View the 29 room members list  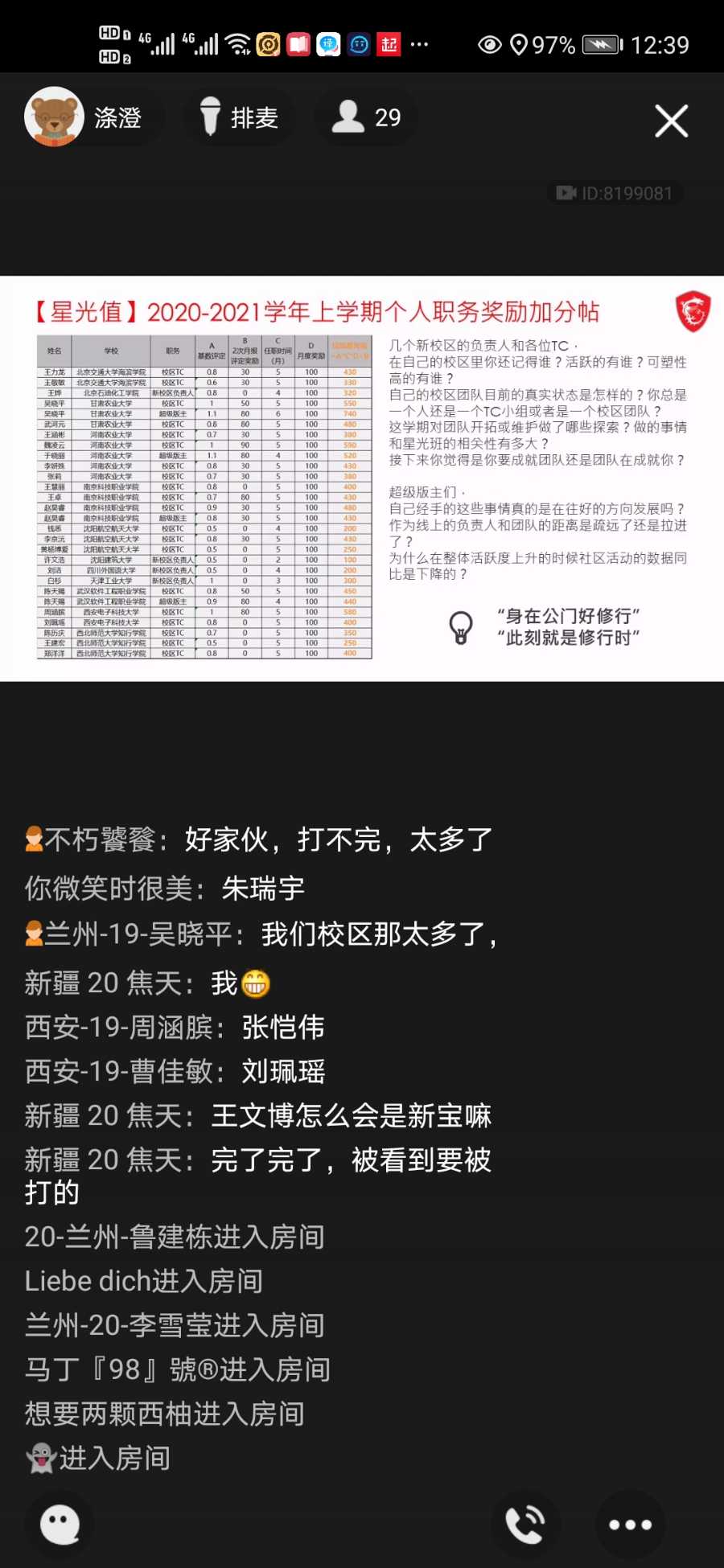(x=367, y=117)
